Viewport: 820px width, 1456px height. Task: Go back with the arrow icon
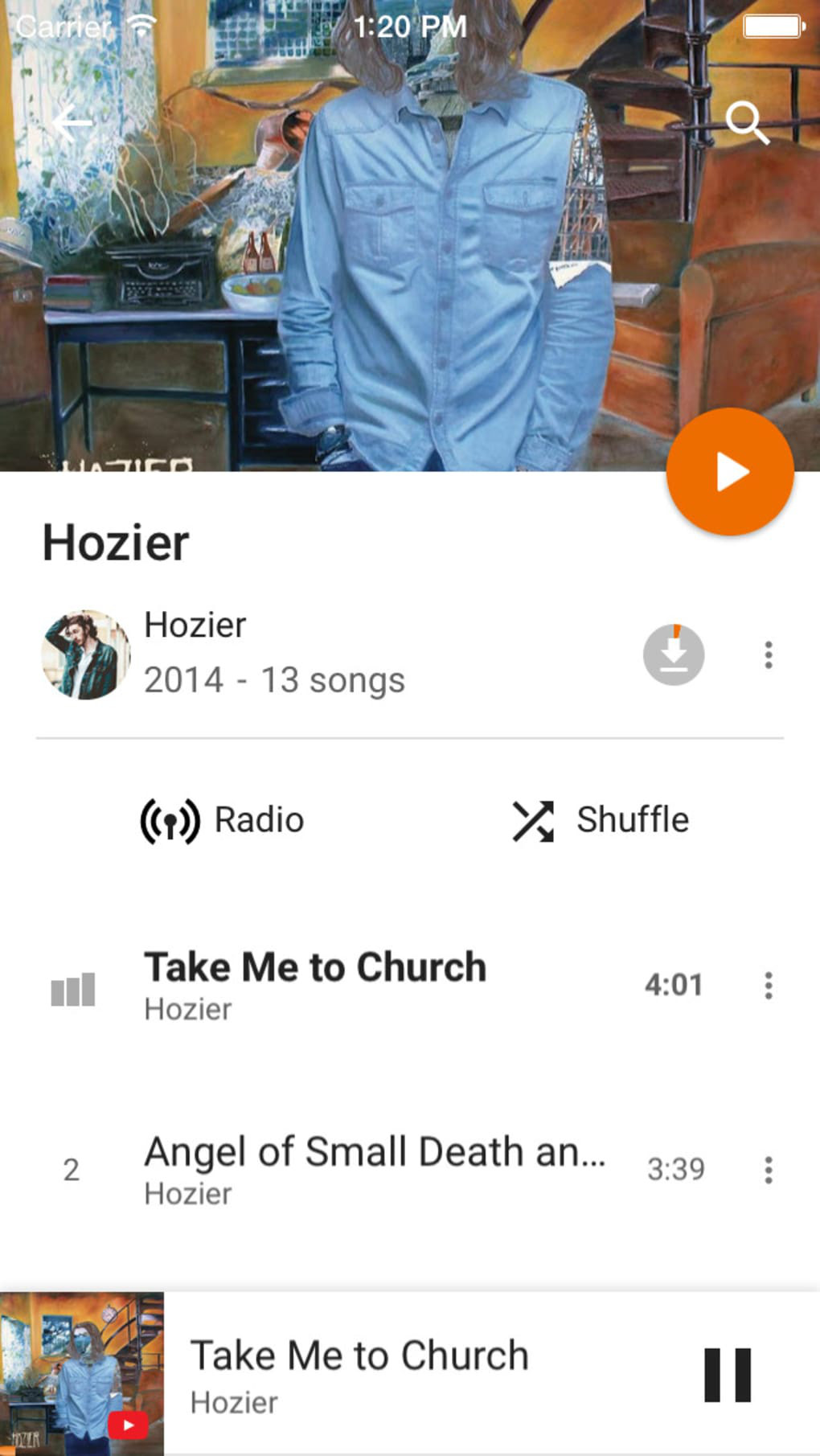[x=72, y=123]
